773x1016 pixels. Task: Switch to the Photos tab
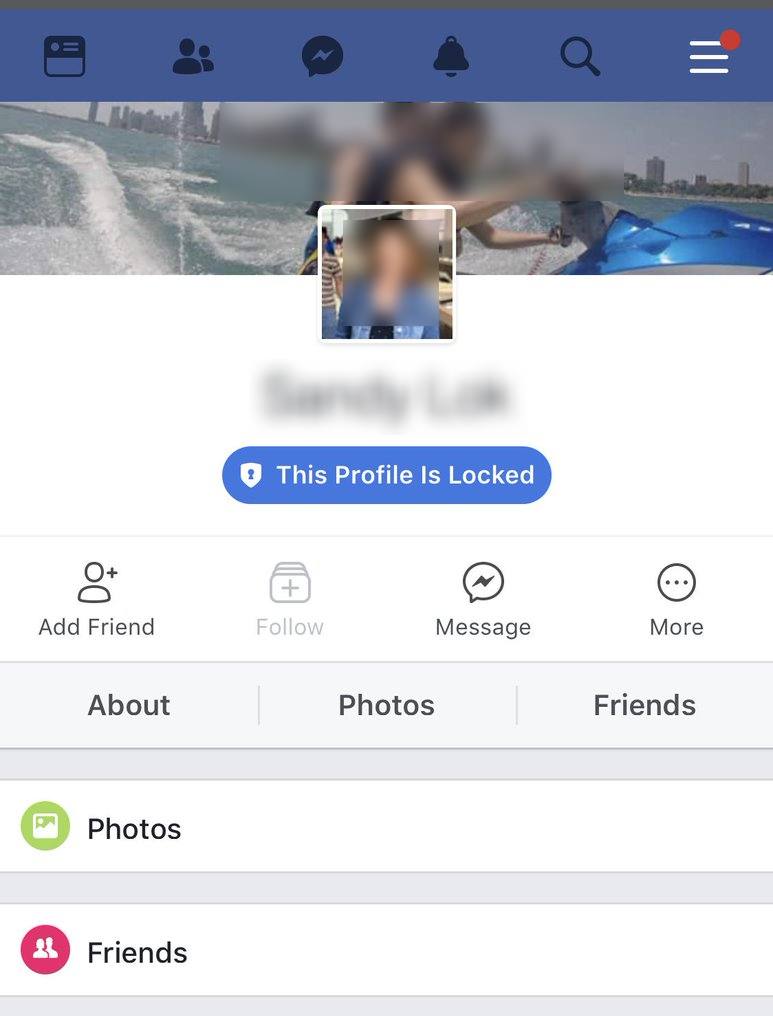point(387,705)
